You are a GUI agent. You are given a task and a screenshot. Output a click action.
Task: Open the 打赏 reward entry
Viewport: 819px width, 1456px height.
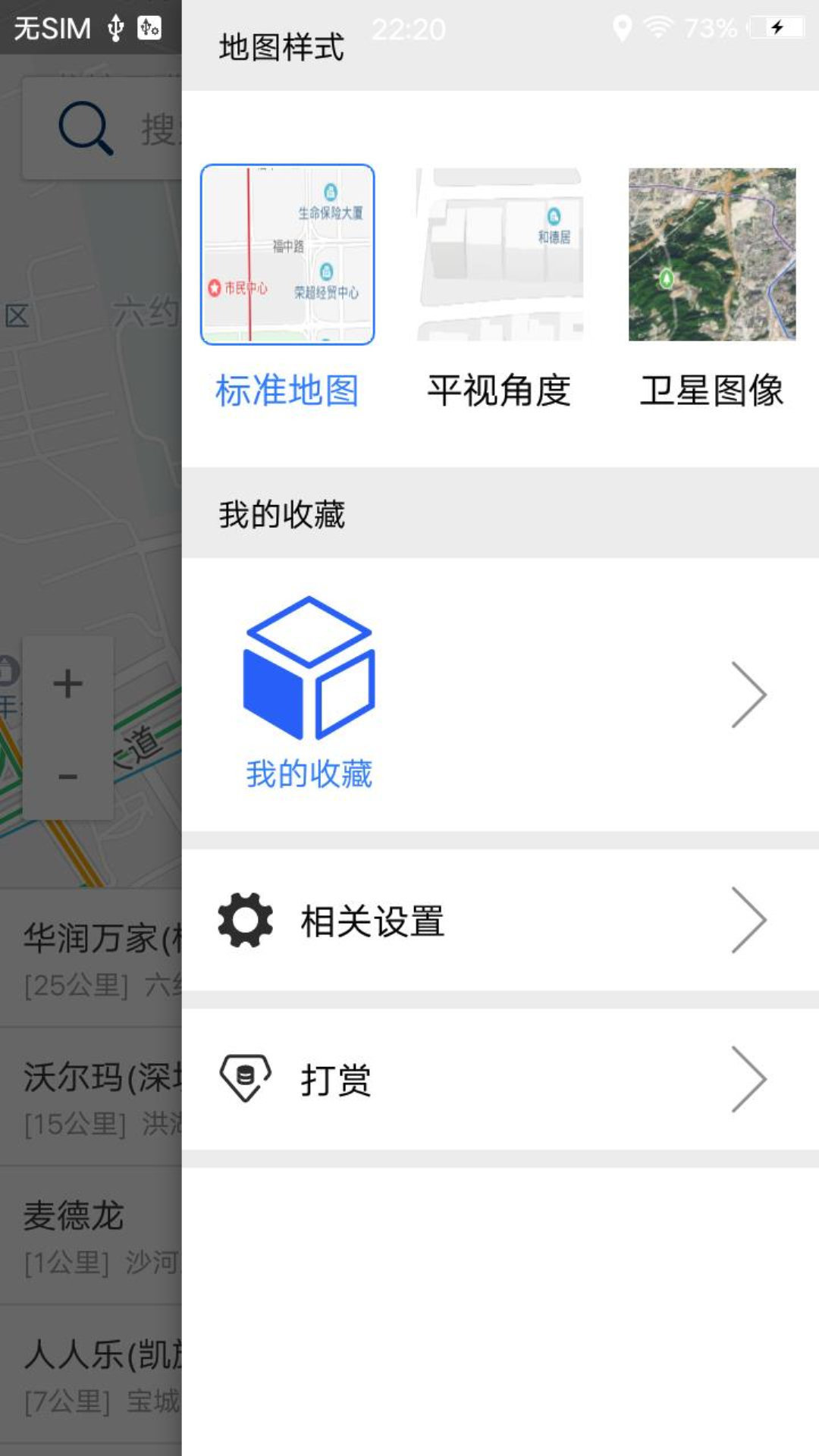click(337, 1078)
